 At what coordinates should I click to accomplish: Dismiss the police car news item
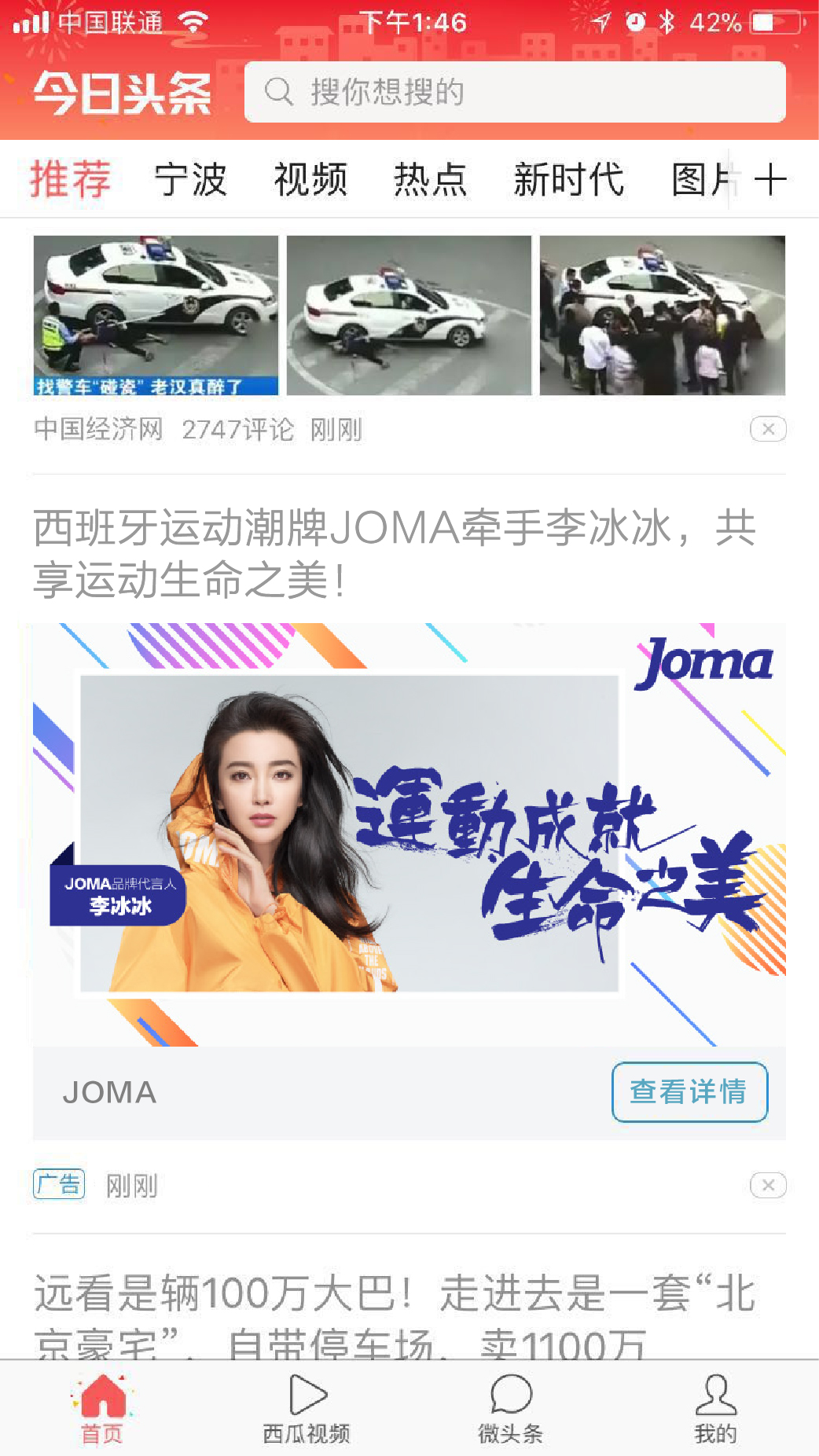click(767, 429)
